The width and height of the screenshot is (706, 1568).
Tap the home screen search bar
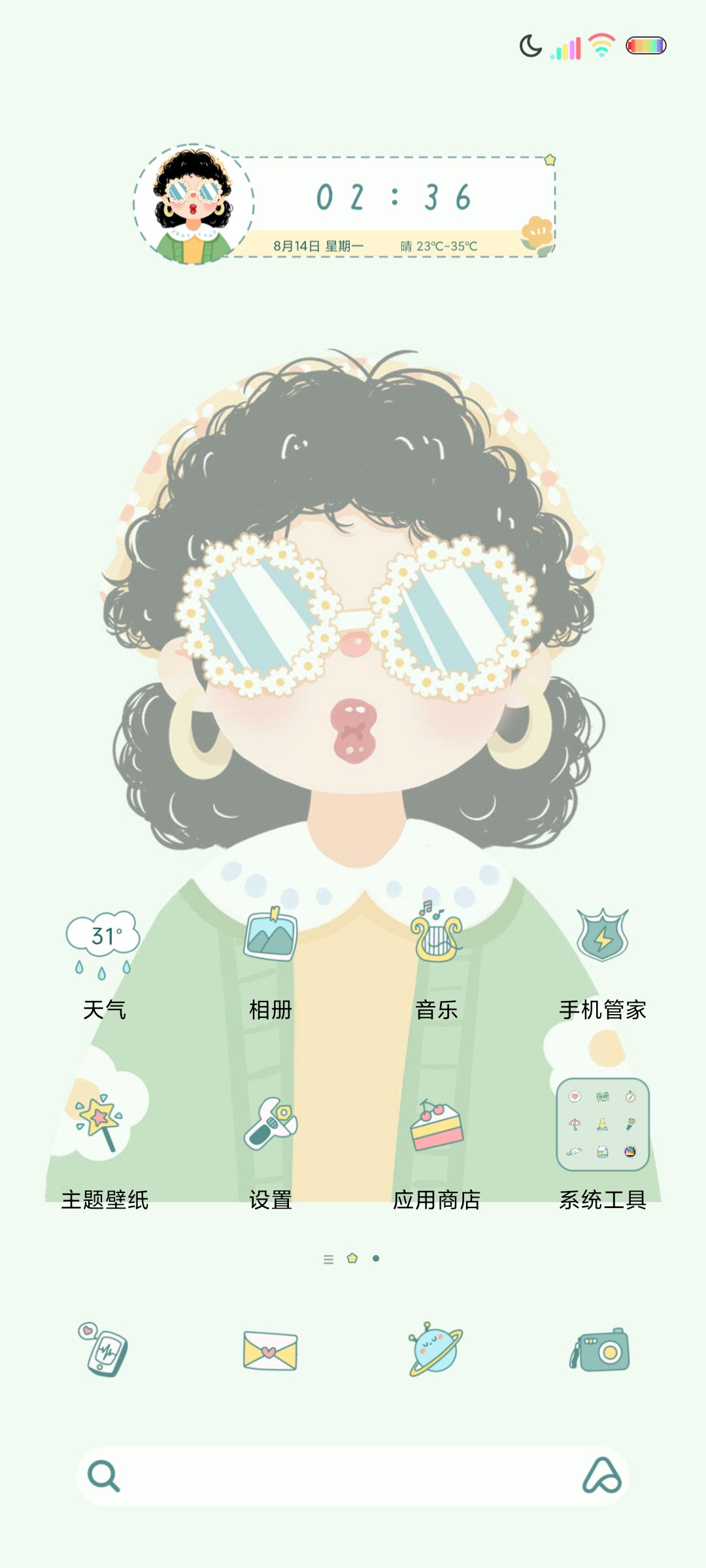353,1477
